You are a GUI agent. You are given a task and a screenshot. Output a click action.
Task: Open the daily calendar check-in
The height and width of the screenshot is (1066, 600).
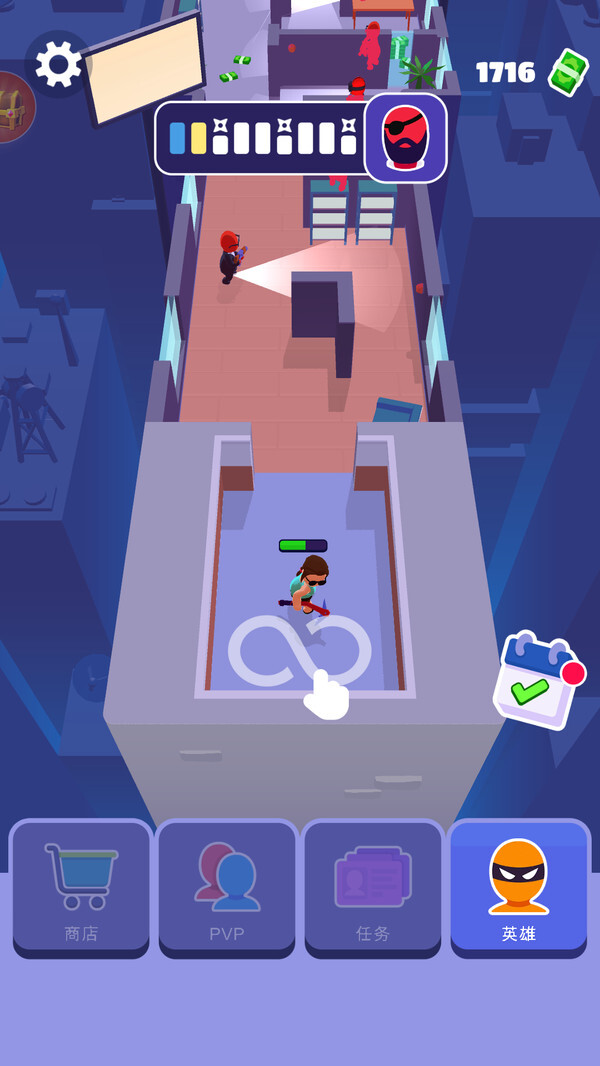537,681
